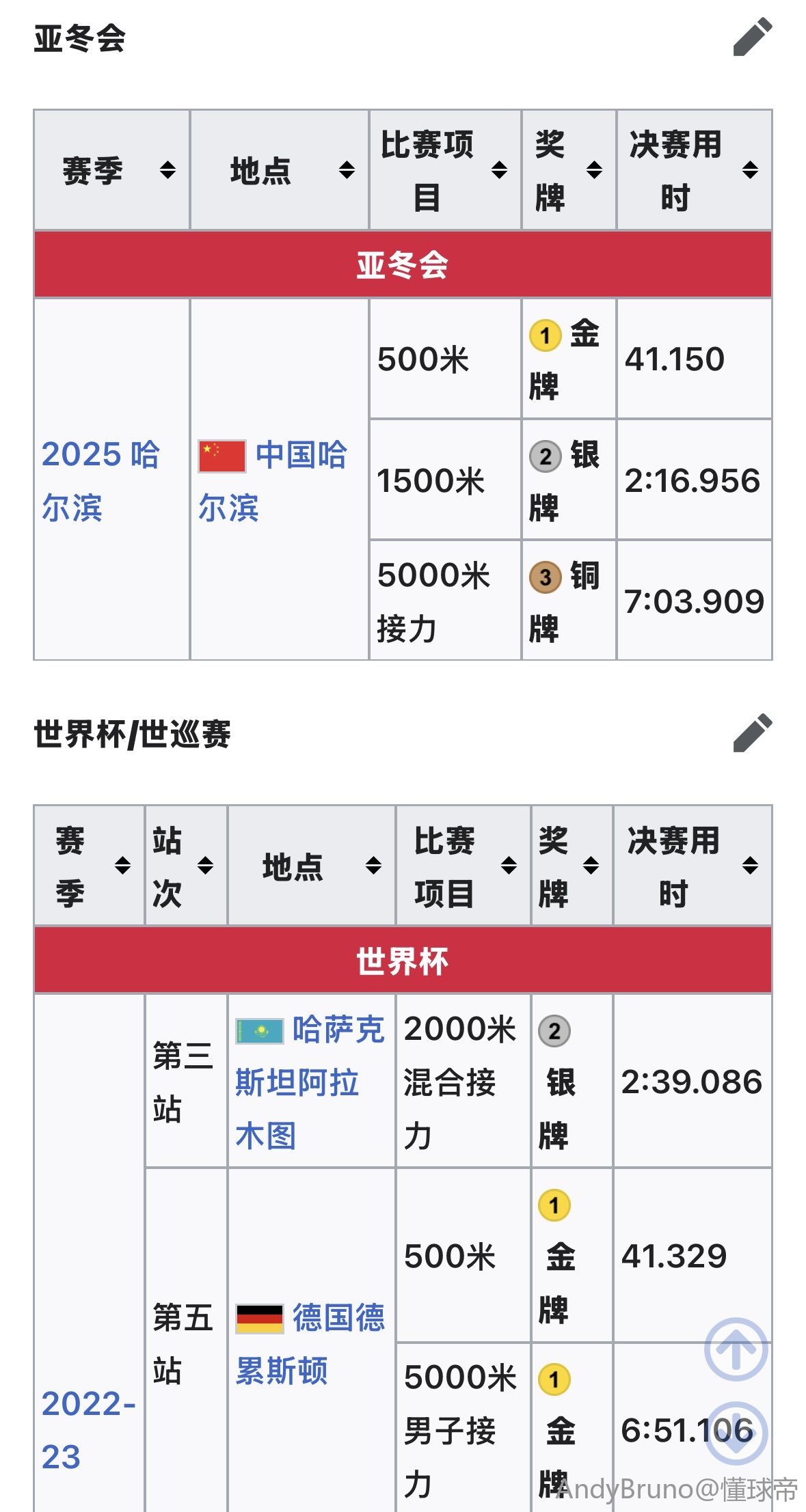
Task: Sort the 亚冬会 table by 赛季
Action: tap(167, 169)
